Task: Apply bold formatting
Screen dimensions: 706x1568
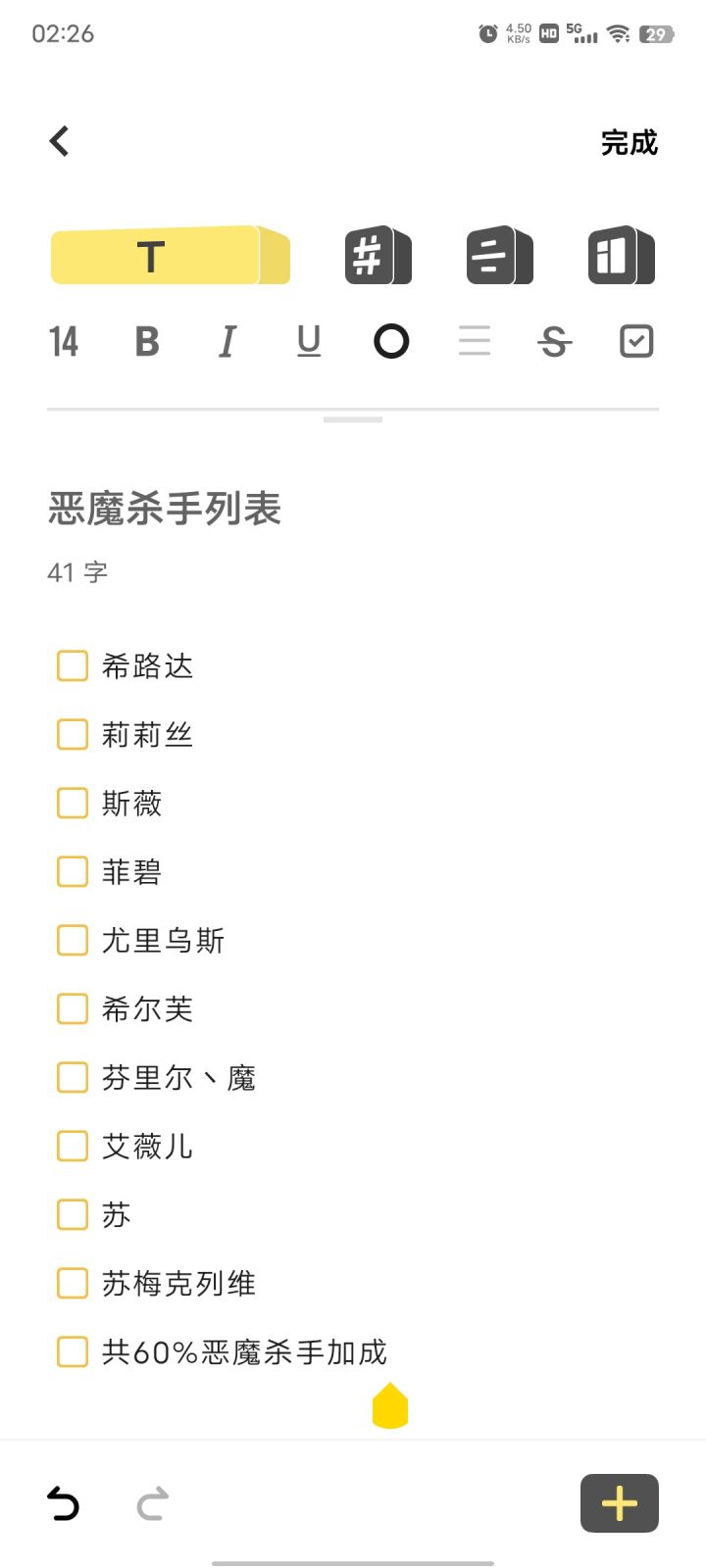Action: [x=147, y=342]
